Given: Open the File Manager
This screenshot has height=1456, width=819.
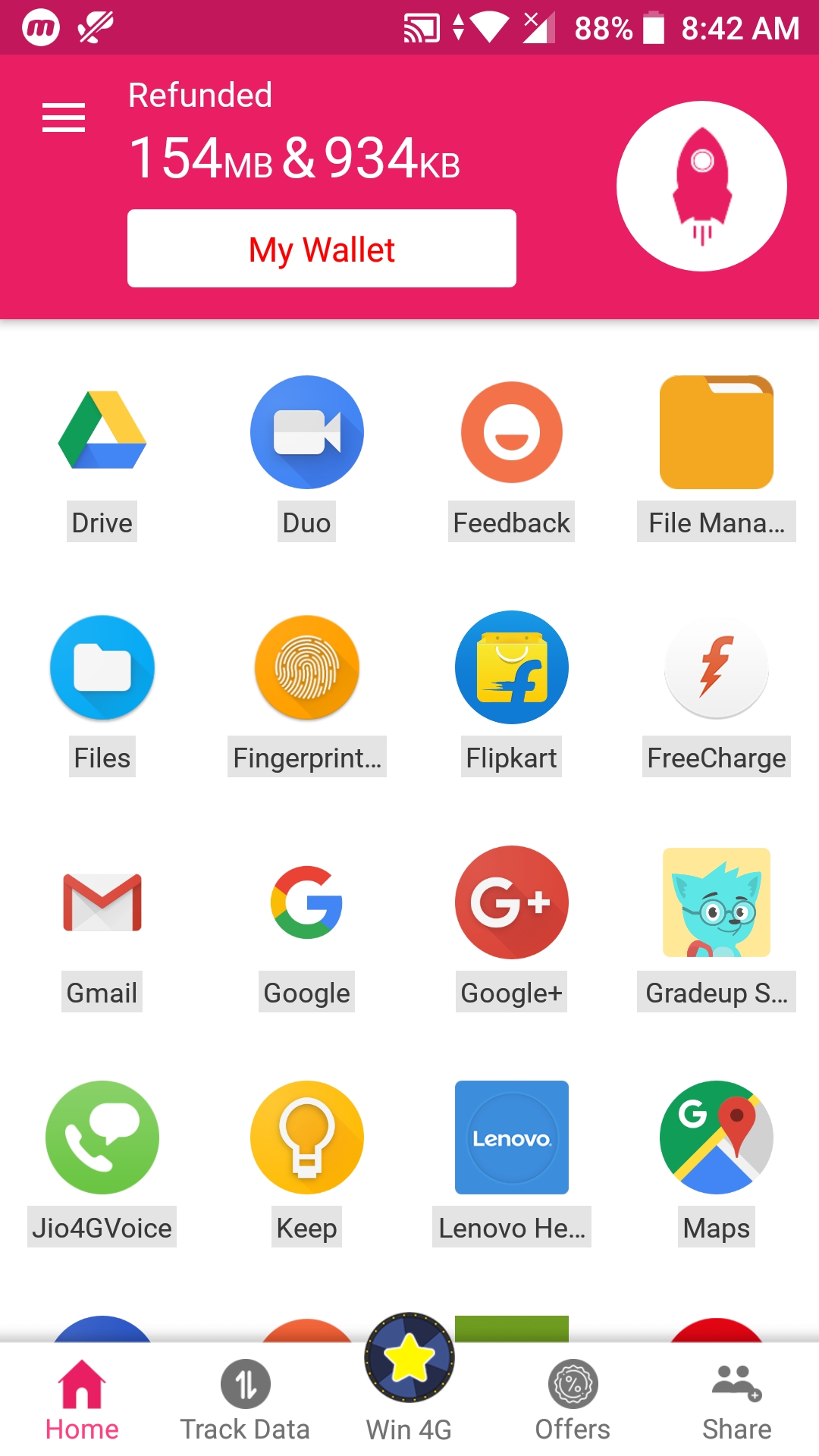Looking at the screenshot, I should pyautogui.click(x=716, y=432).
